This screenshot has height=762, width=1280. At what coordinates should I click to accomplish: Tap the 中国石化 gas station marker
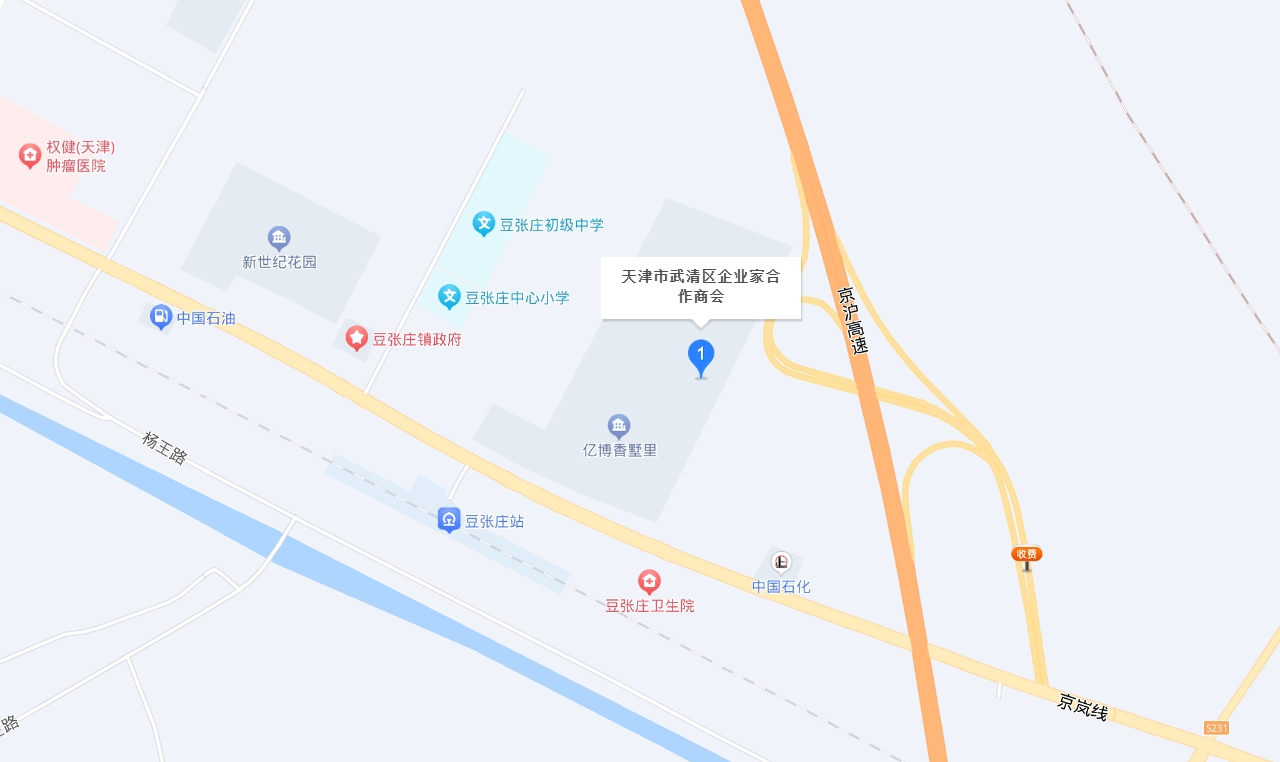point(781,563)
